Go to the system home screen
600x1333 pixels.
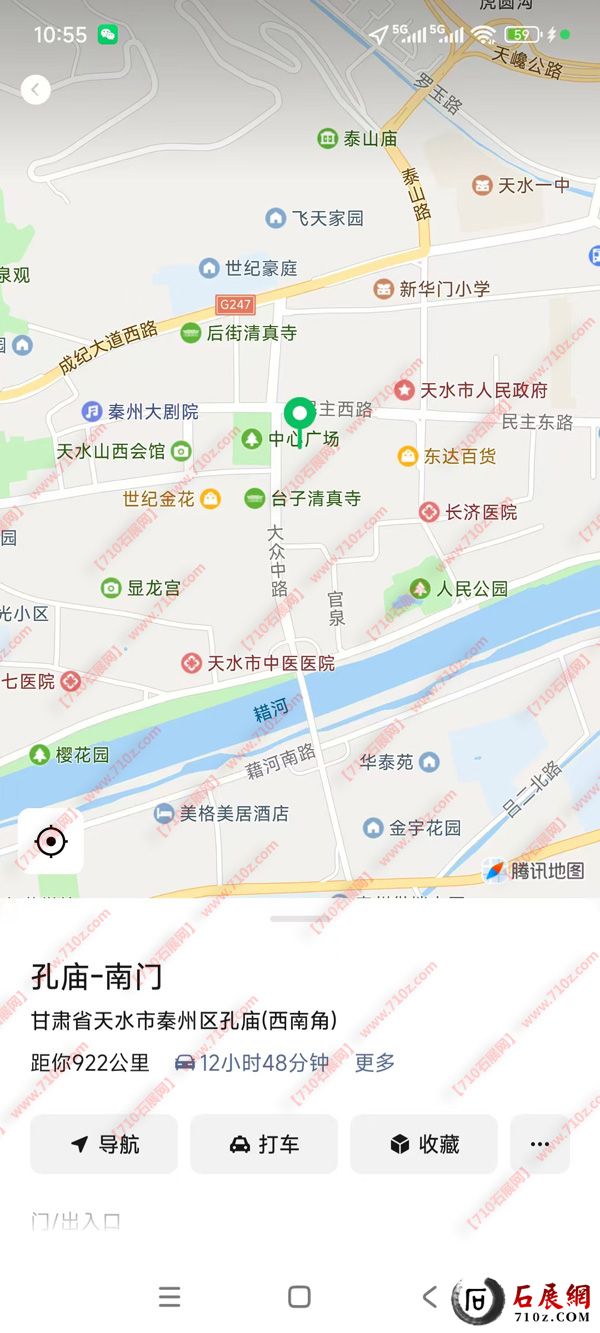point(299,1297)
